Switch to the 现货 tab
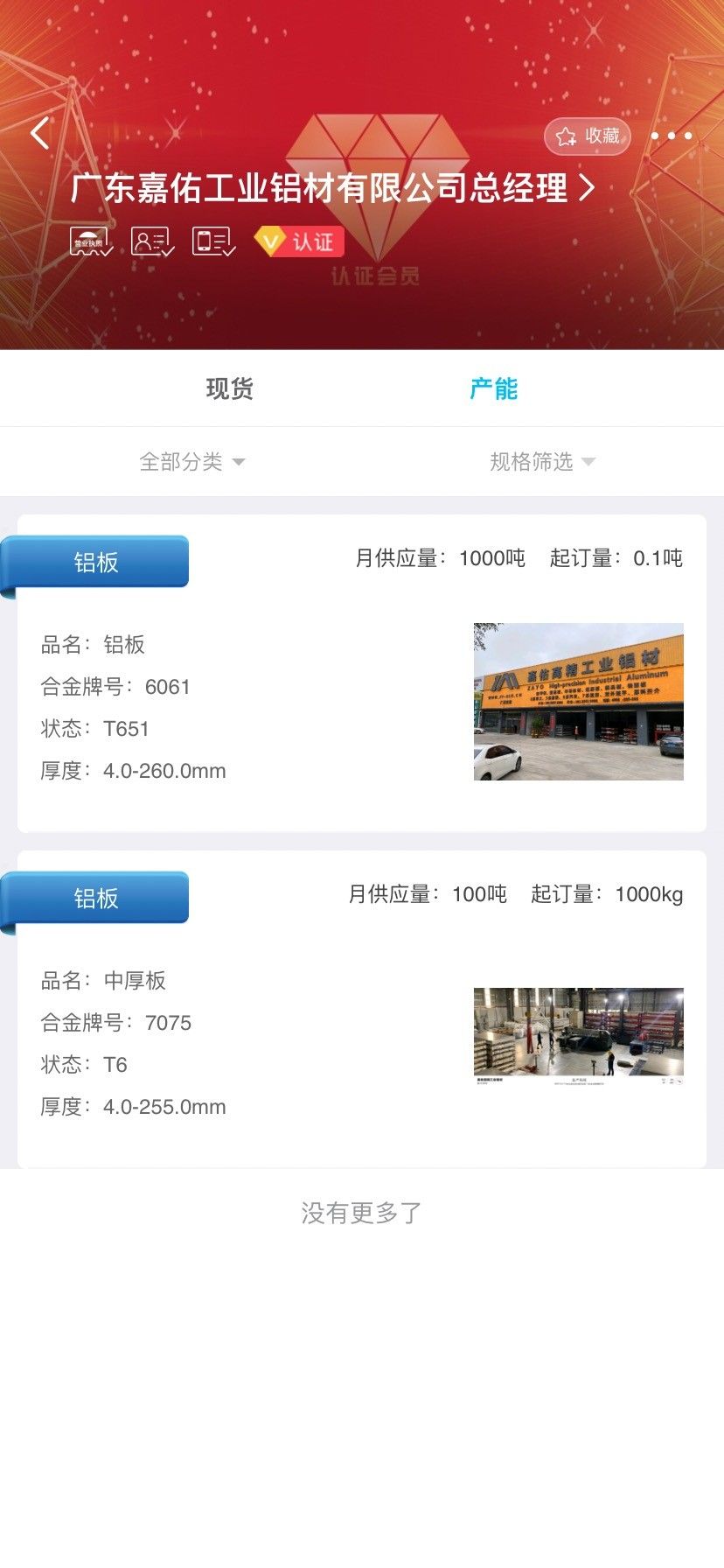This screenshot has height=1568, width=724. coord(229,388)
